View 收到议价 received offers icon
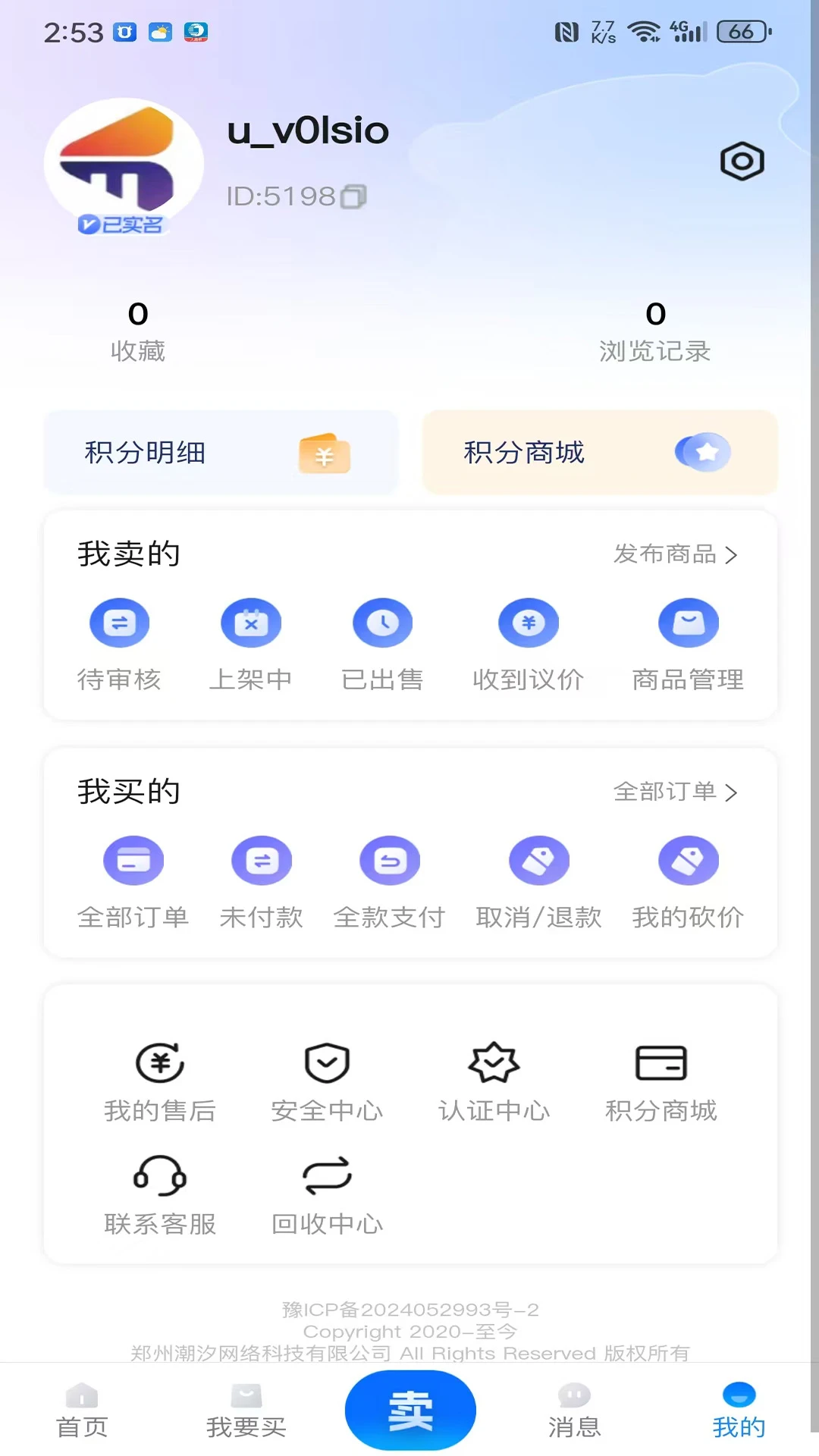 point(529,622)
